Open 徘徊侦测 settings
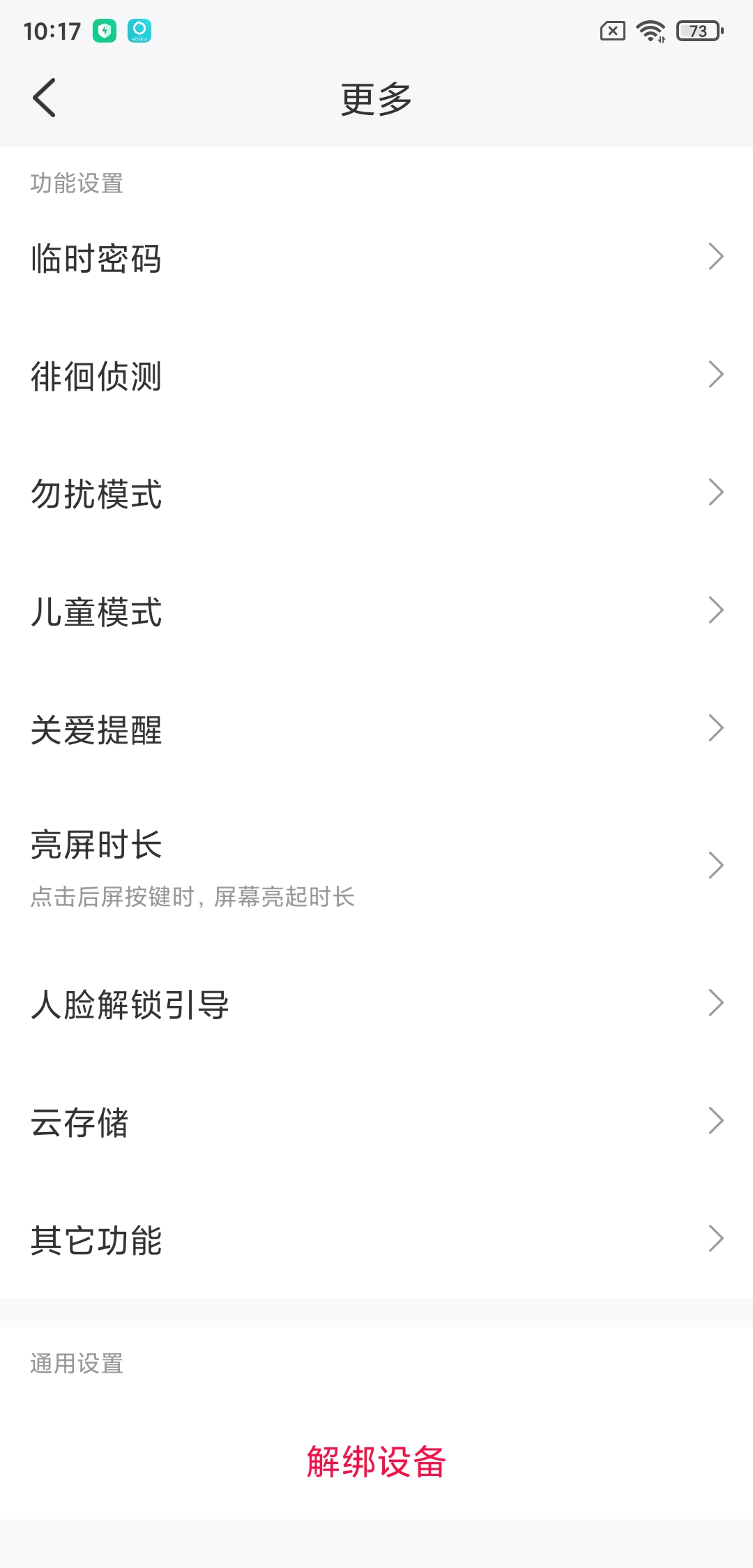 (376, 375)
